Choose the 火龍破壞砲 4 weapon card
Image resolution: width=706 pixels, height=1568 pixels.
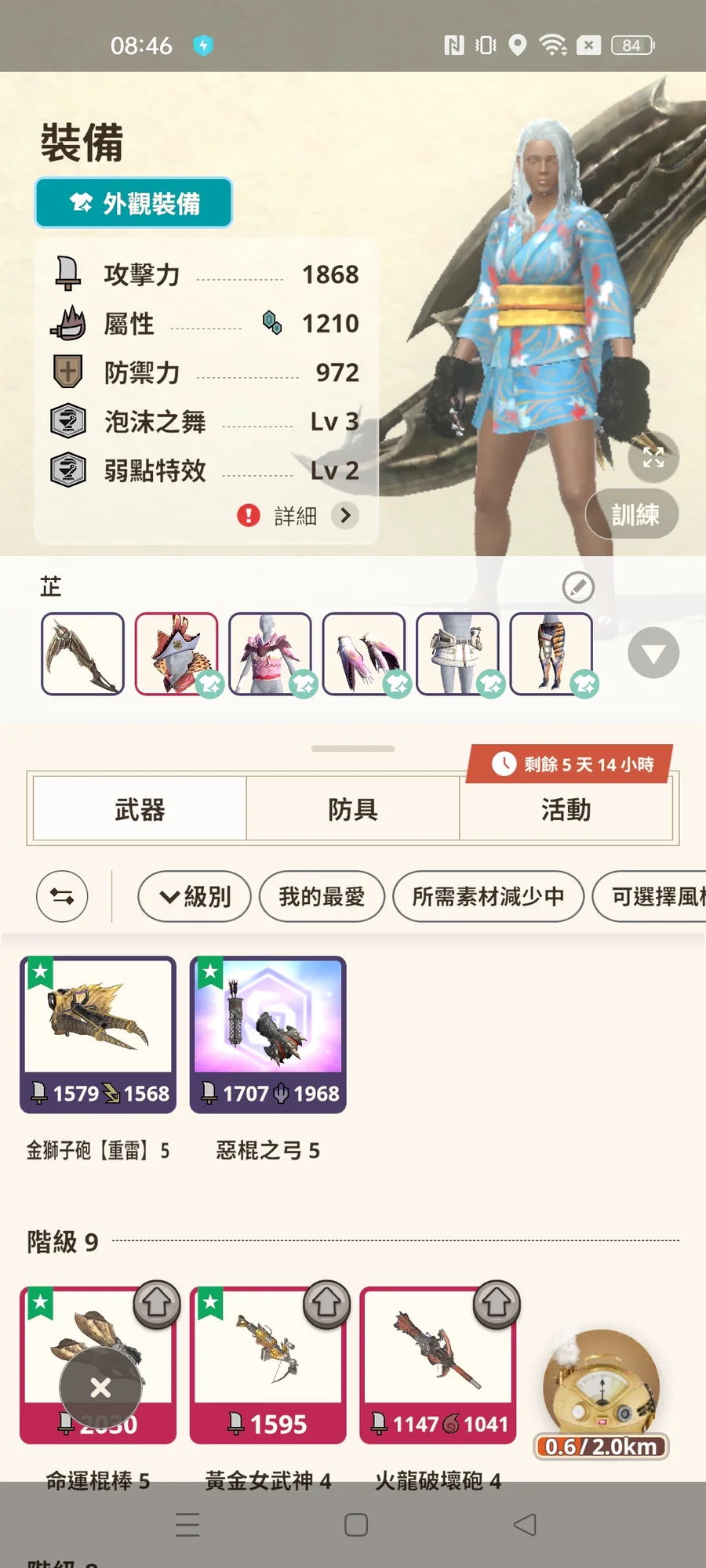(x=438, y=1364)
